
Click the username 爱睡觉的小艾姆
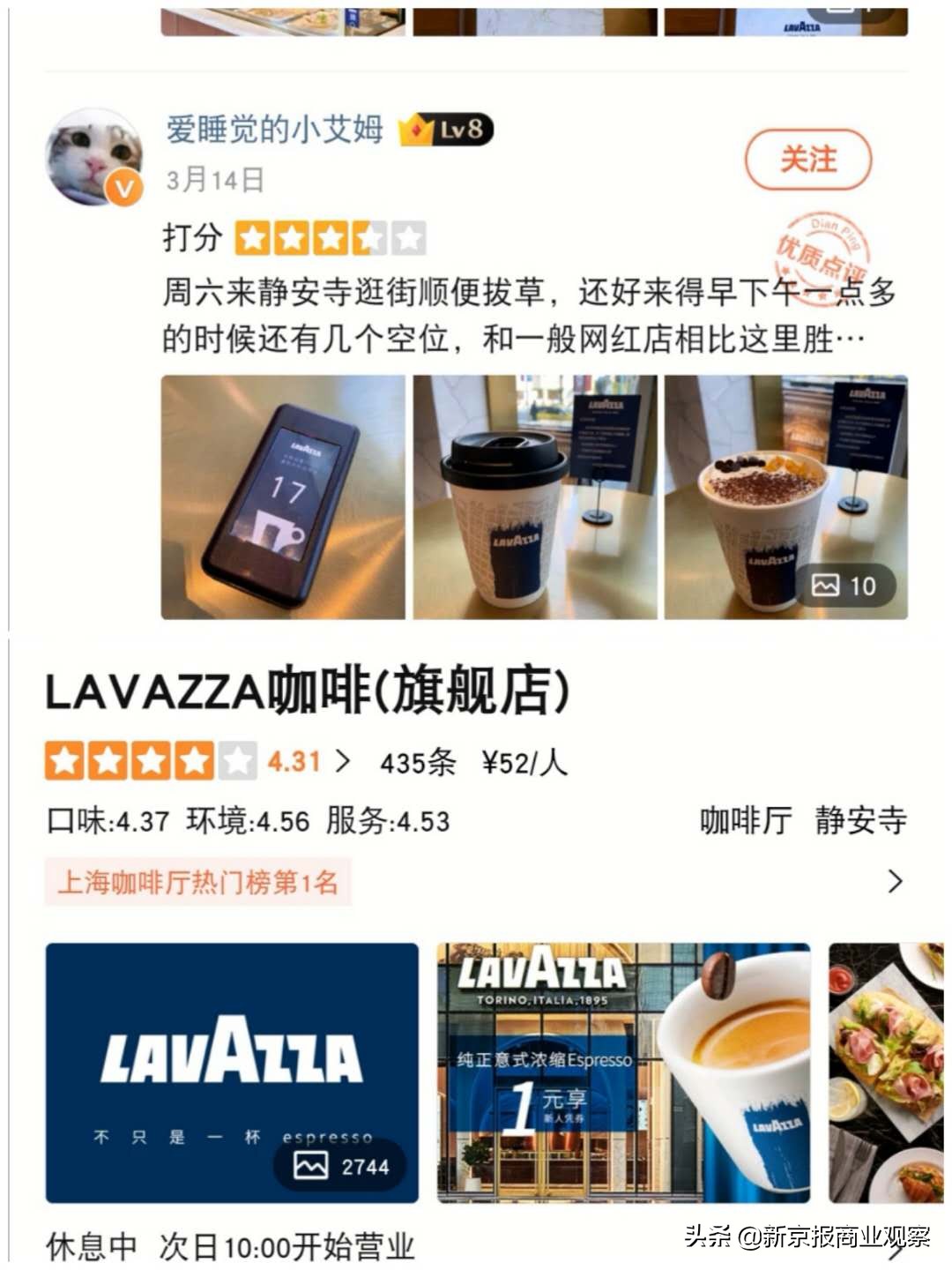click(275, 129)
